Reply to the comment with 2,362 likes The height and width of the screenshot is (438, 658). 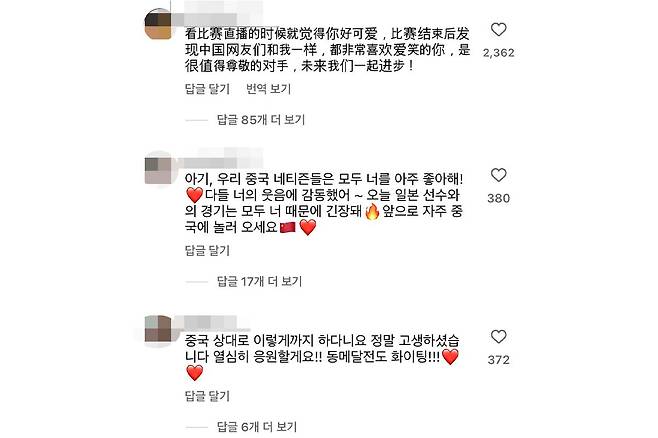[x=207, y=88]
